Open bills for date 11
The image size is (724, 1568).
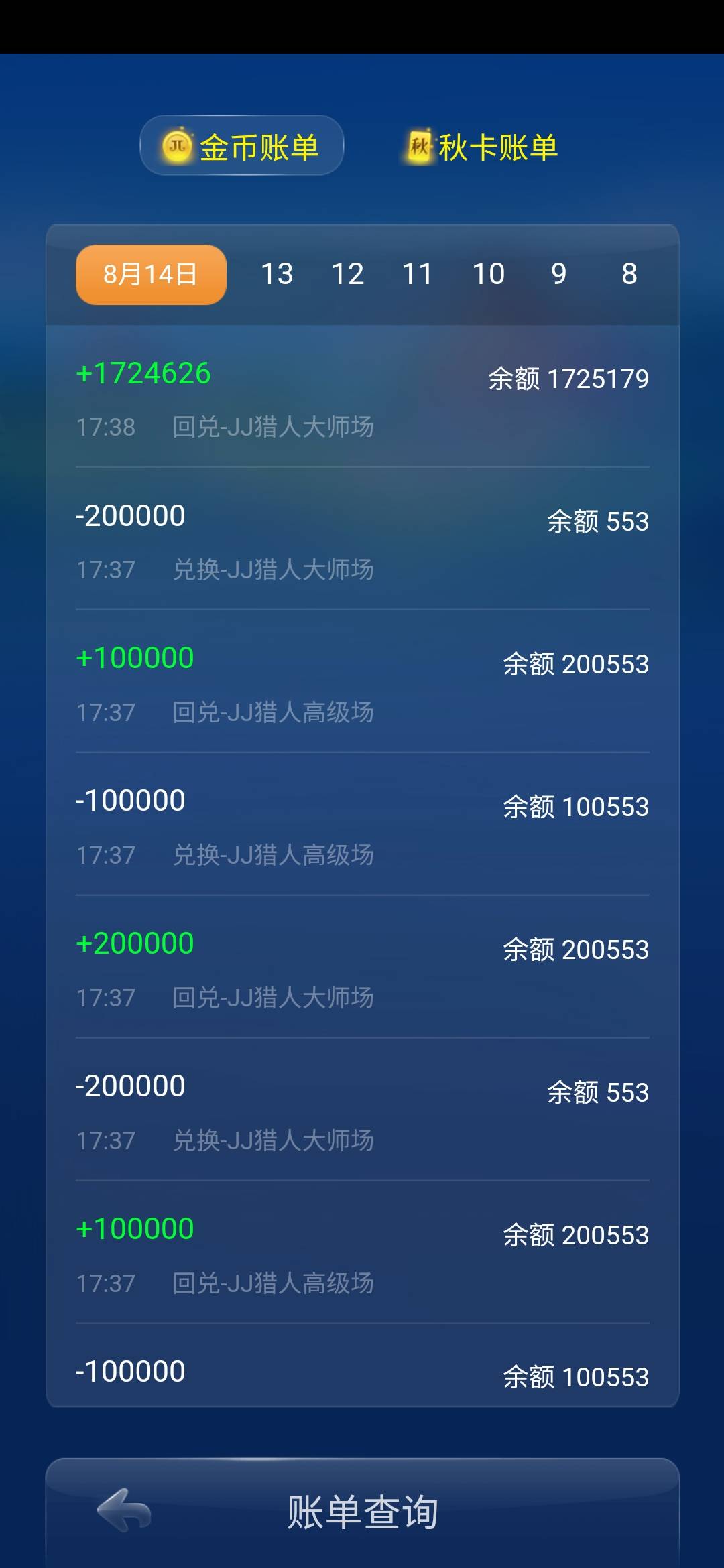point(417,273)
